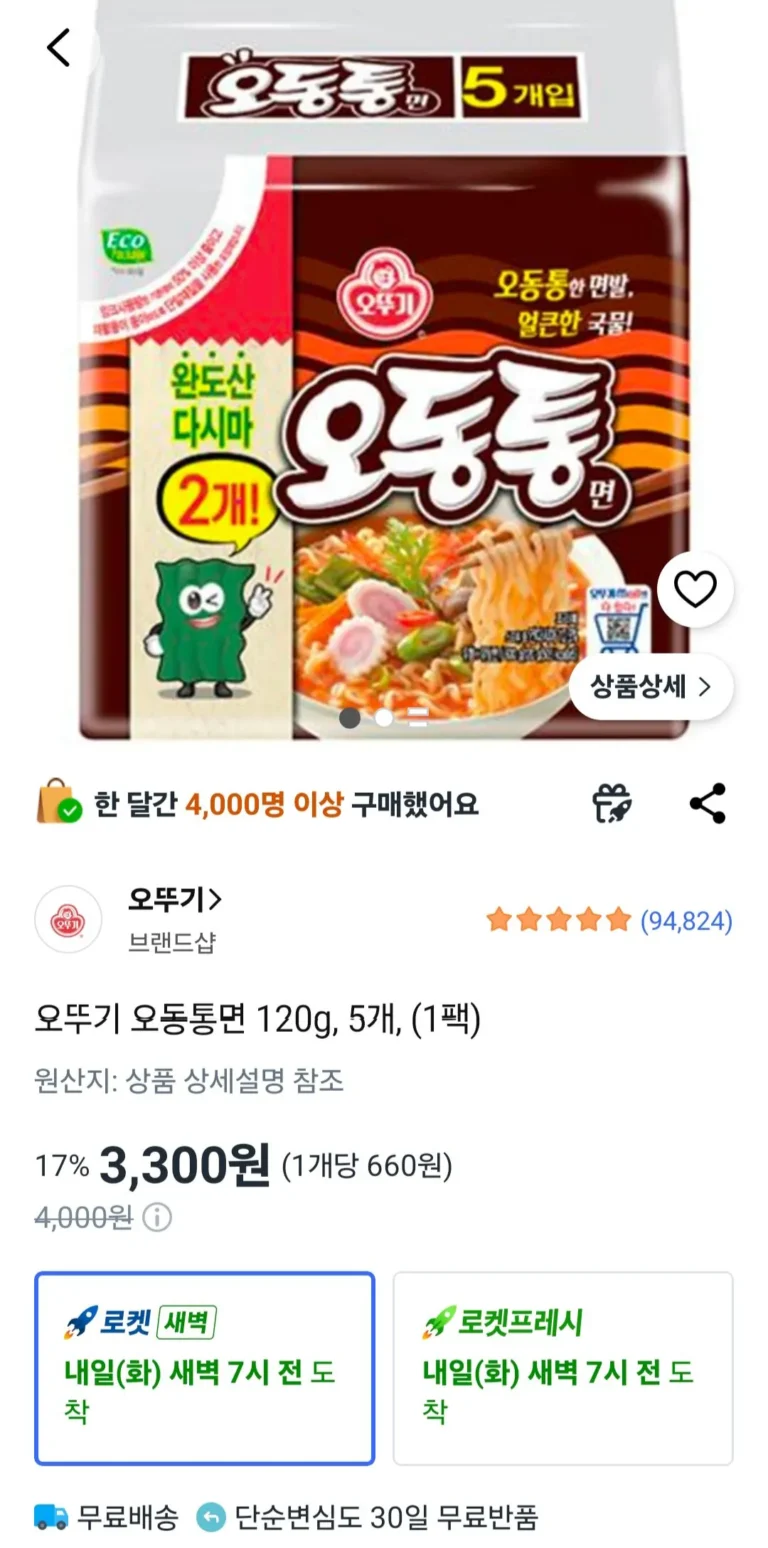This screenshot has height=1548, width=768.
Task: Open the 오뚜기 brand shop
Action: [175, 900]
